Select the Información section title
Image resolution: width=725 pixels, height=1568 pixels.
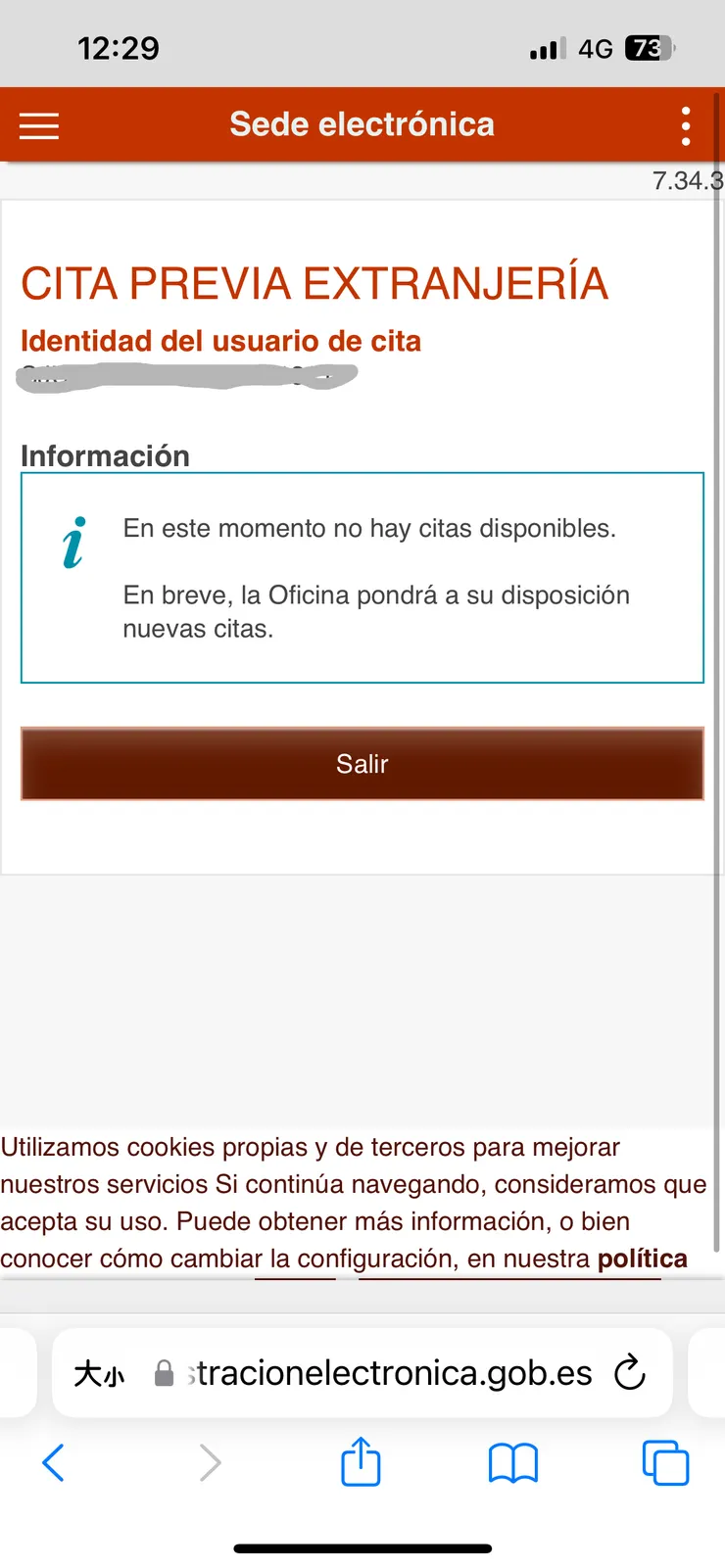[x=105, y=455]
